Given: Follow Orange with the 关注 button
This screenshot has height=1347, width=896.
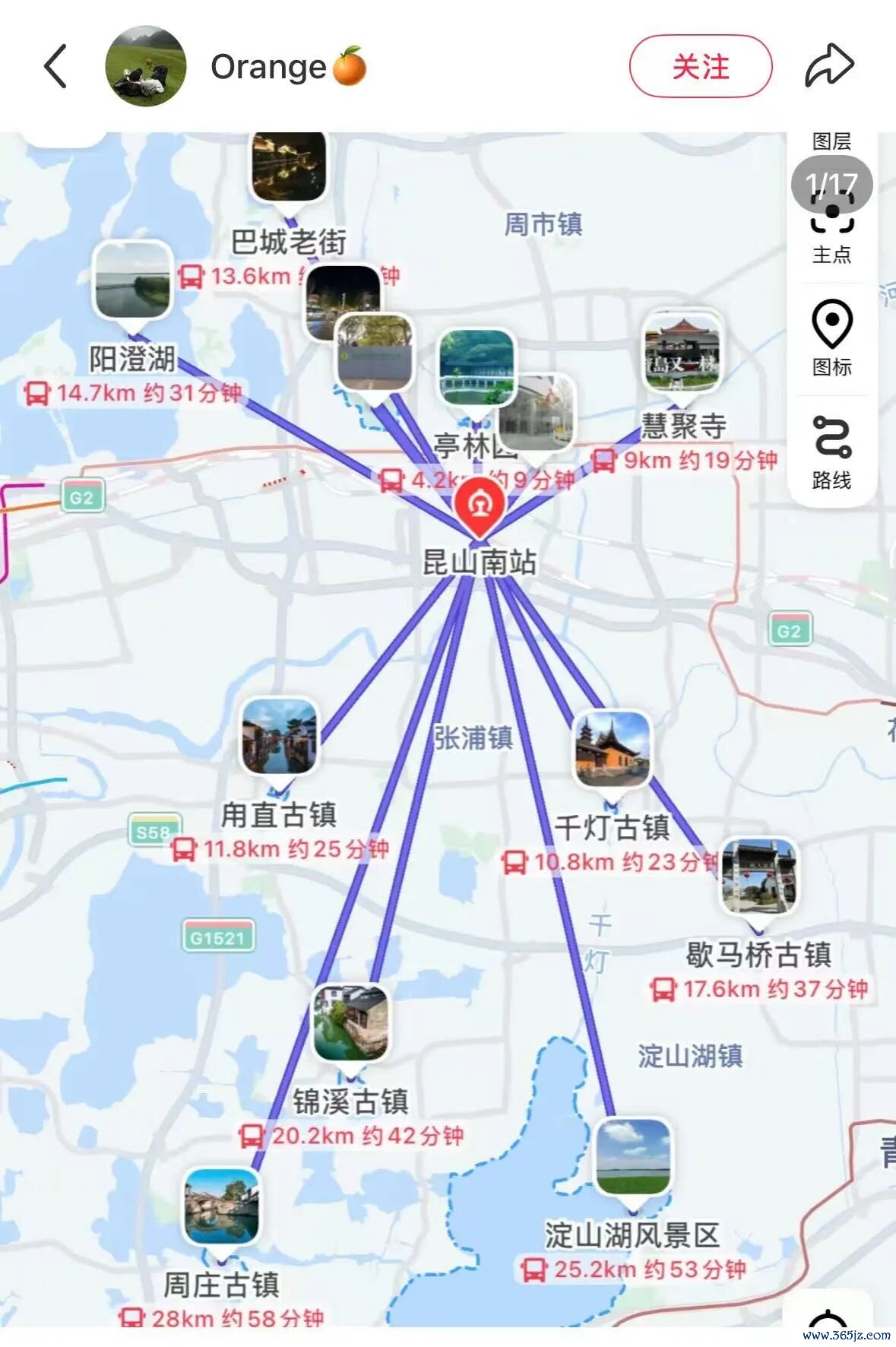Looking at the screenshot, I should click(x=700, y=66).
